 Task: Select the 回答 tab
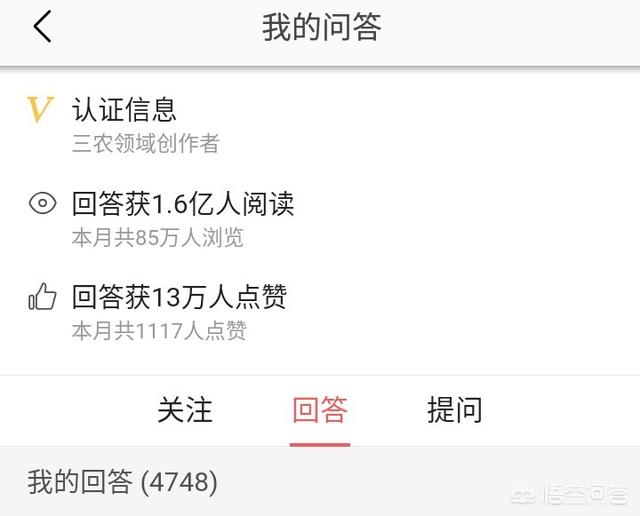click(320, 410)
